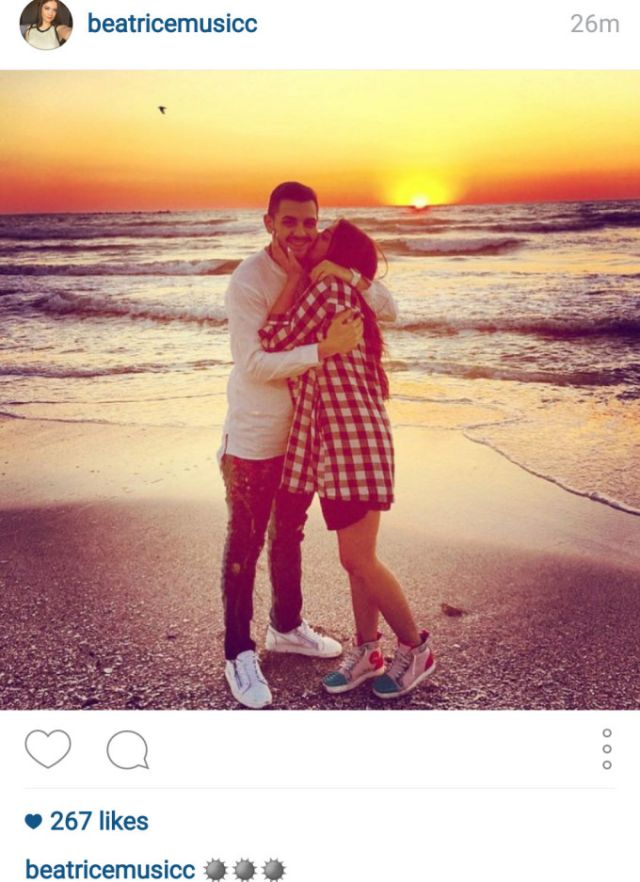Image resolution: width=640 pixels, height=882 pixels.
Task: Like this beach sunset post
Action: coord(48,749)
